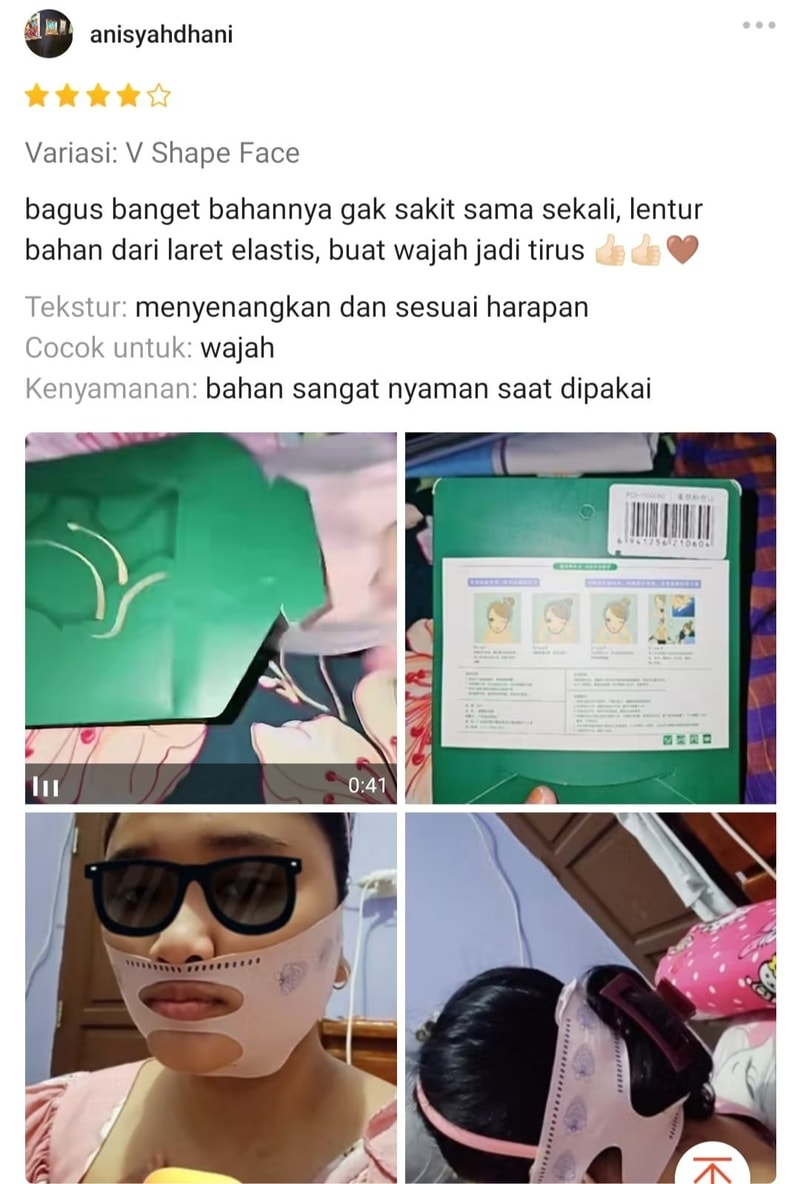
Task: Play the 0:41 review video
Action: click(x=211, y=617)
